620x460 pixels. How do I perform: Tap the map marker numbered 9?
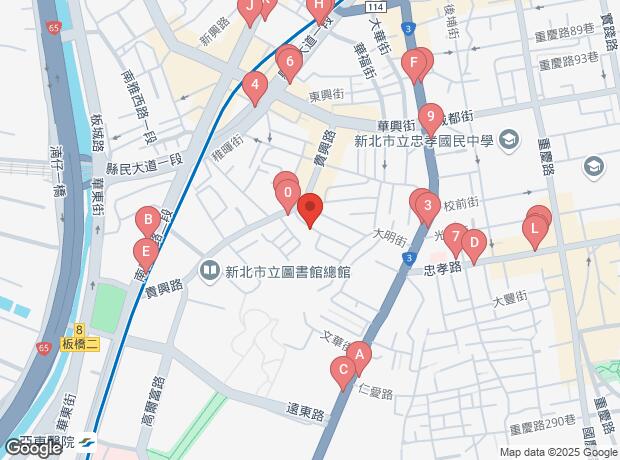[x=430, y=117]
